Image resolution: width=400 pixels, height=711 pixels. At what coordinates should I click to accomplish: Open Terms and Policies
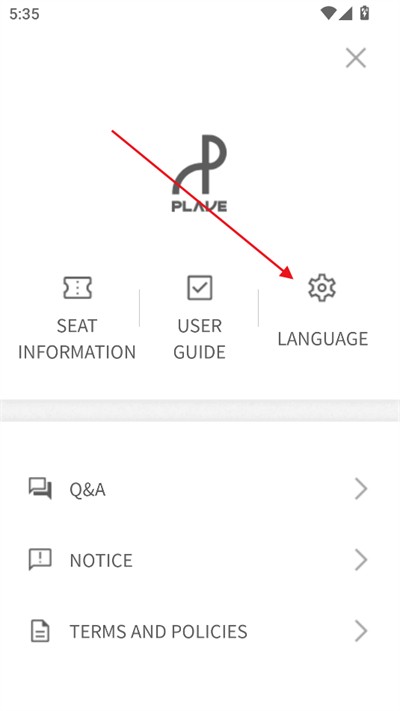point(200,631)
